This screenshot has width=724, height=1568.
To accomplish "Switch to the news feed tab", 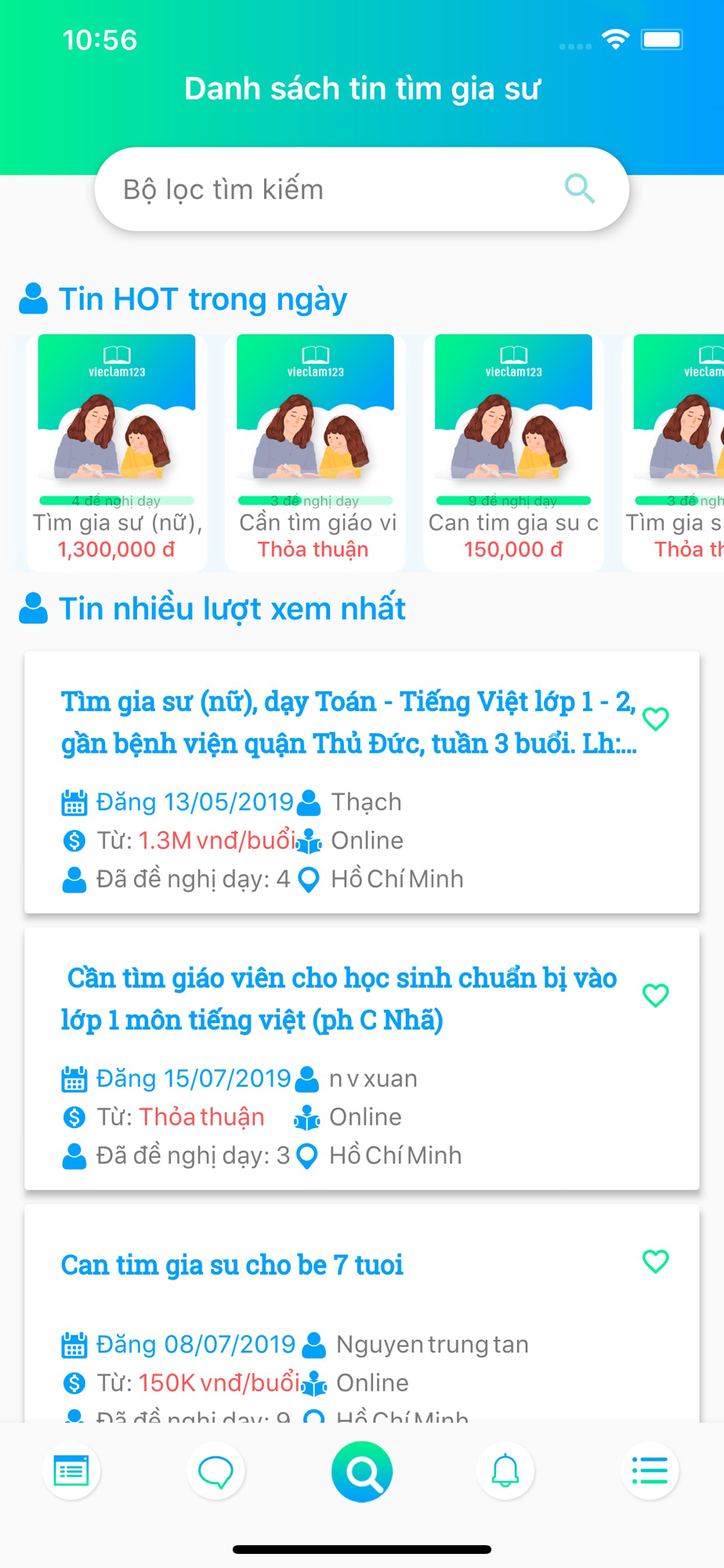I will click(x=71, y=1472).
